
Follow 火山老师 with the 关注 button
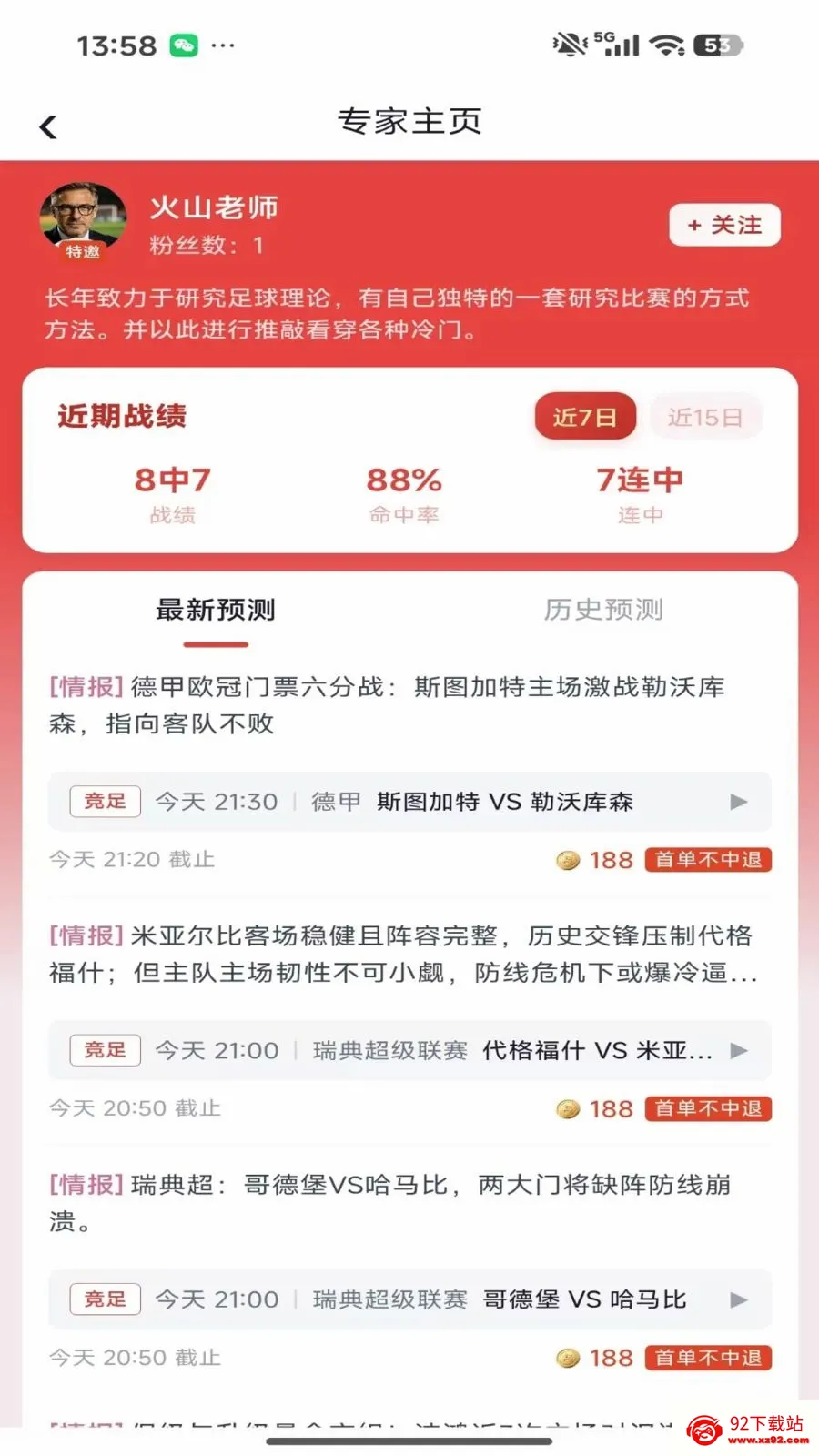[x=724, y=225]
